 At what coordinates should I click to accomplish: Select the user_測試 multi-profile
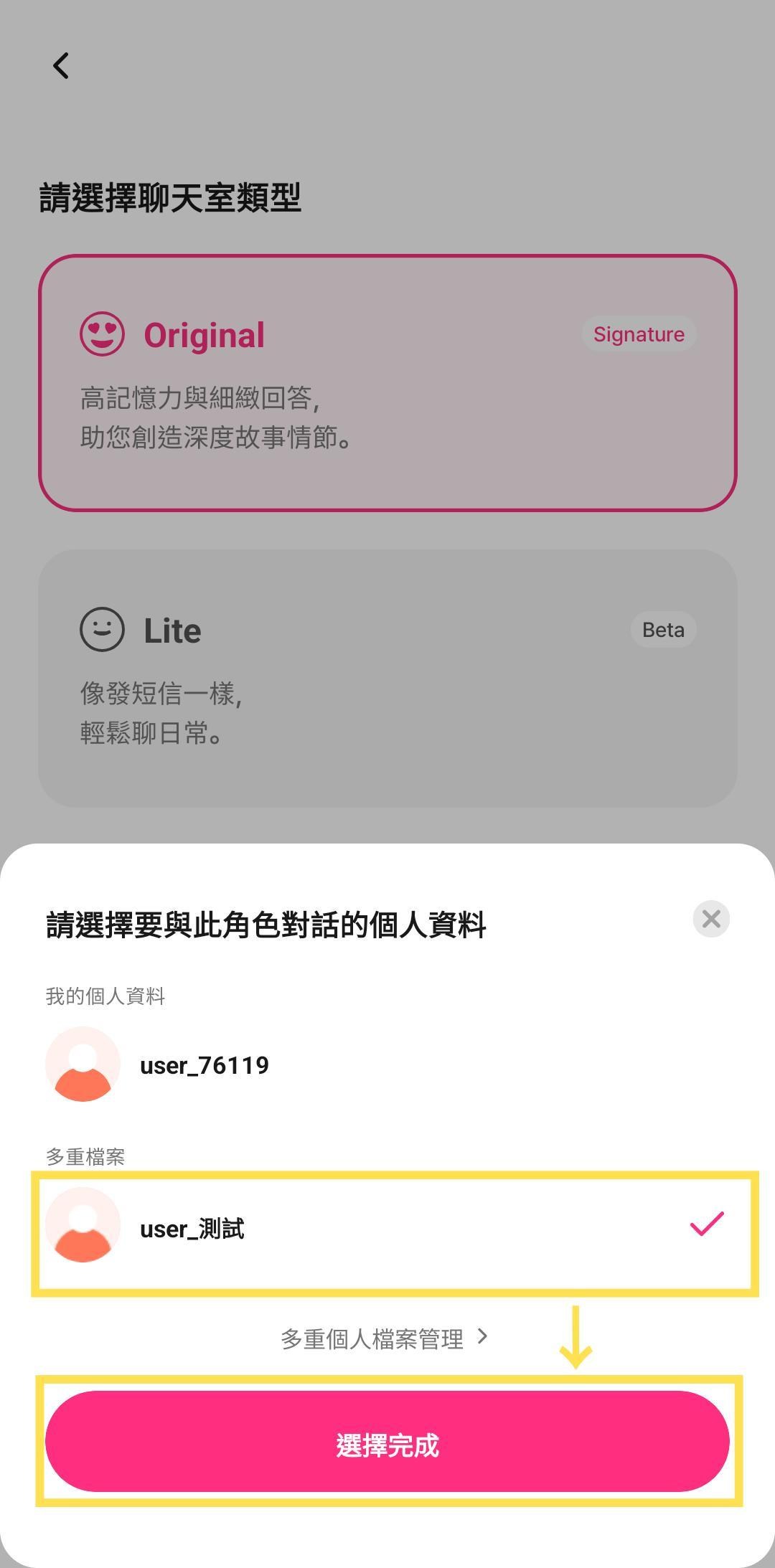387,1227
